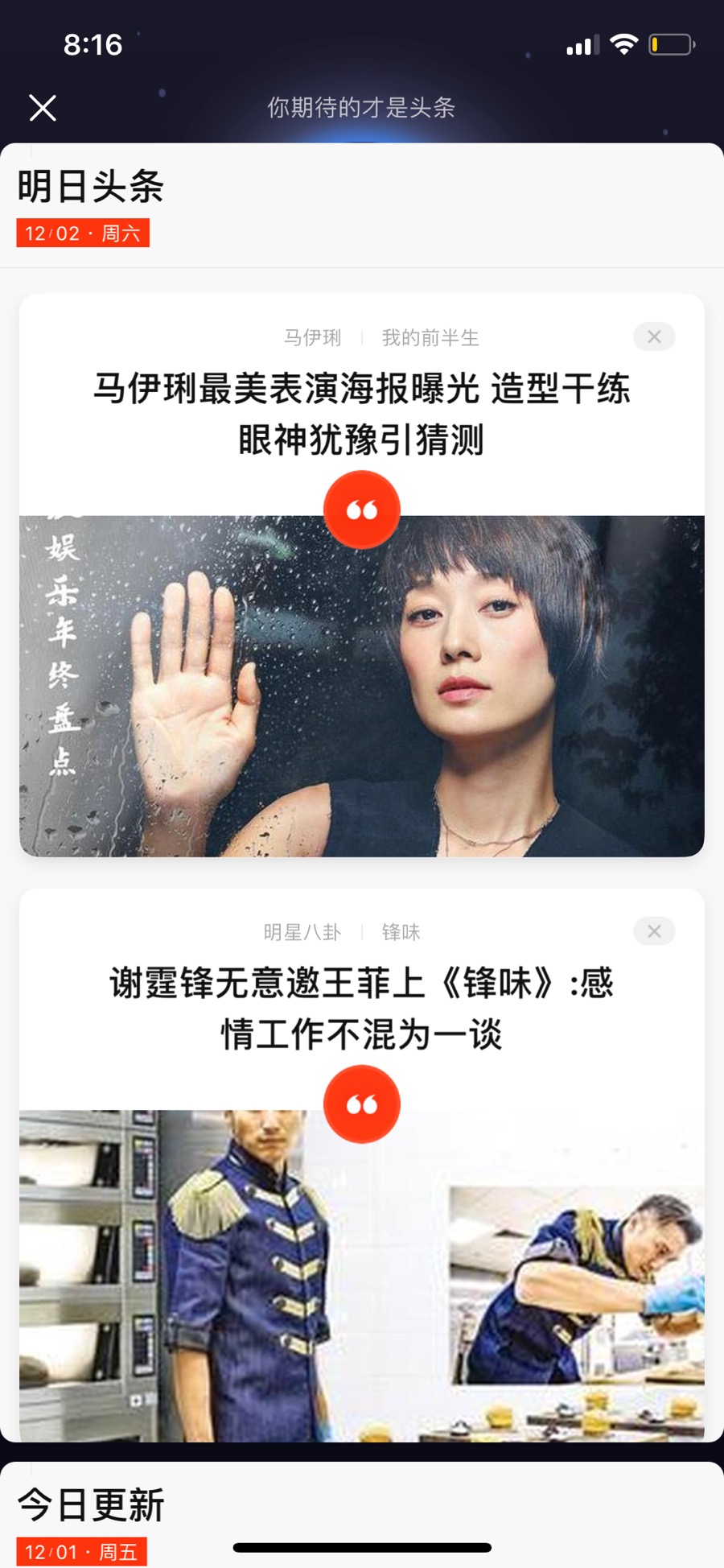Tap the quote button on 马伊琍 card
Viewport: 724px width, 1568px height.
362,510
